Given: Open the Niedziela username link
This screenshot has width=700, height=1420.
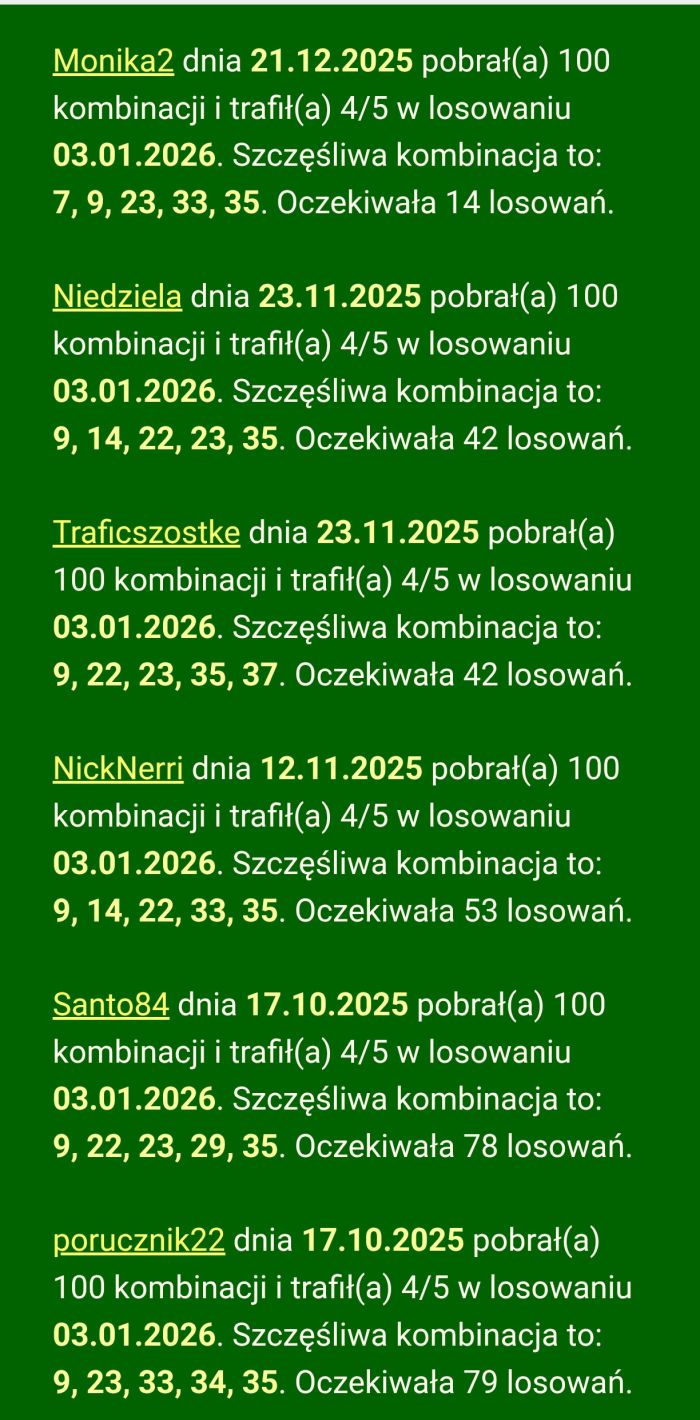Looking at the screenshot, I should pyautogui.click(x=117, y=297).
